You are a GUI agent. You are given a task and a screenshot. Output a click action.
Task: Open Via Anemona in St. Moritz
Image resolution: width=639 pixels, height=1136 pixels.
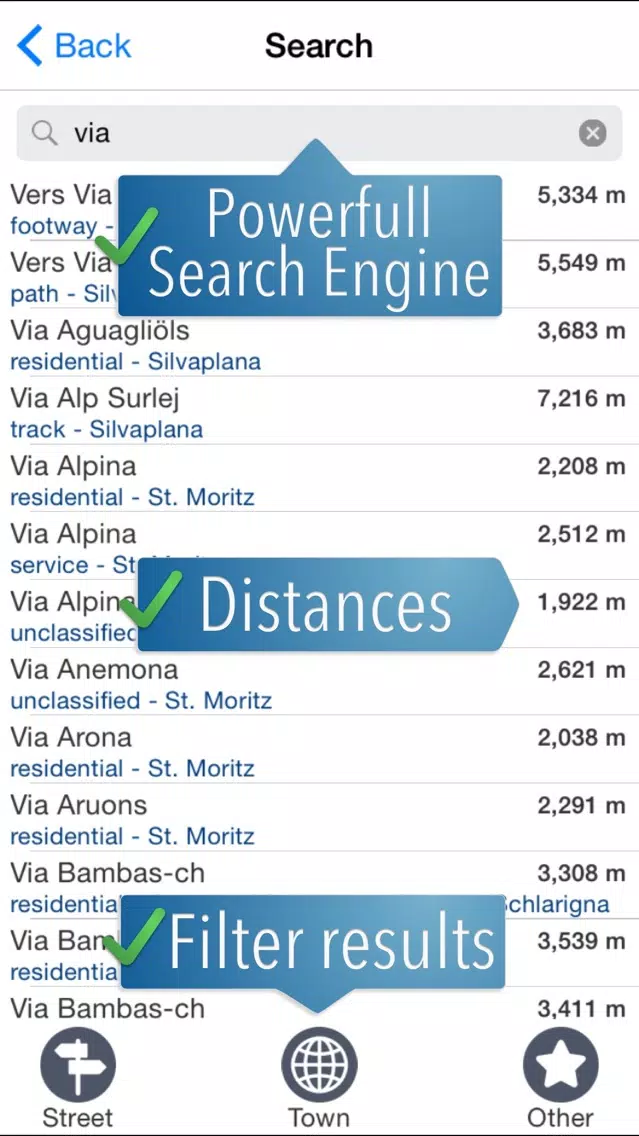pos(319,682)
